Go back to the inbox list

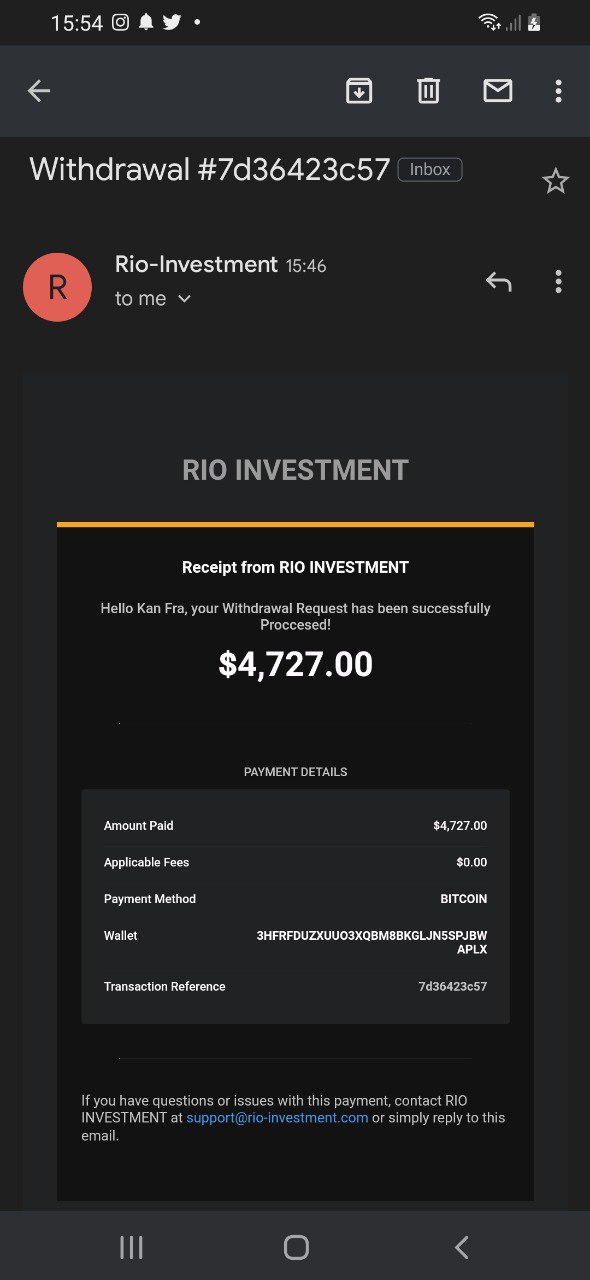(x=38, y=91)
